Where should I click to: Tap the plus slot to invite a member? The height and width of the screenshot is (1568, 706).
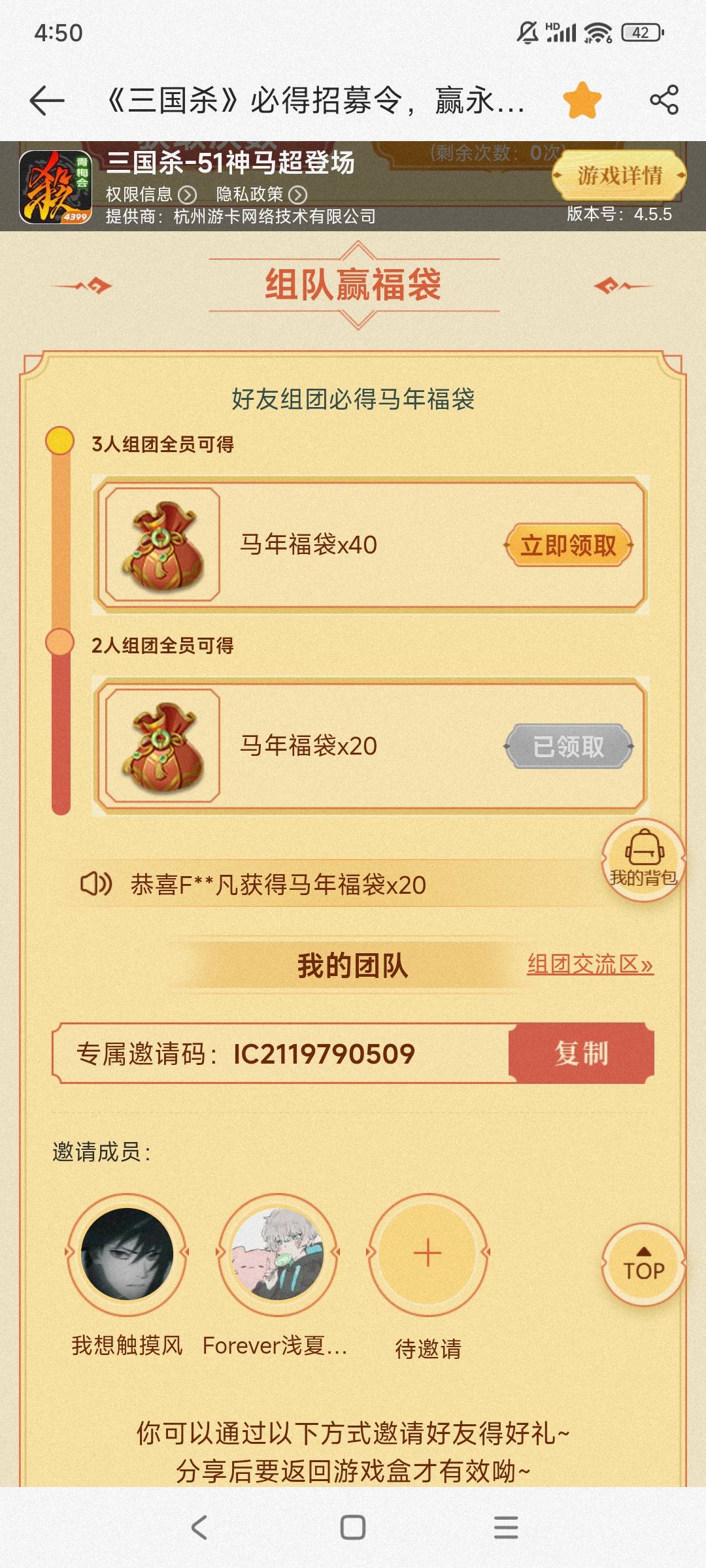(428, 1254)
